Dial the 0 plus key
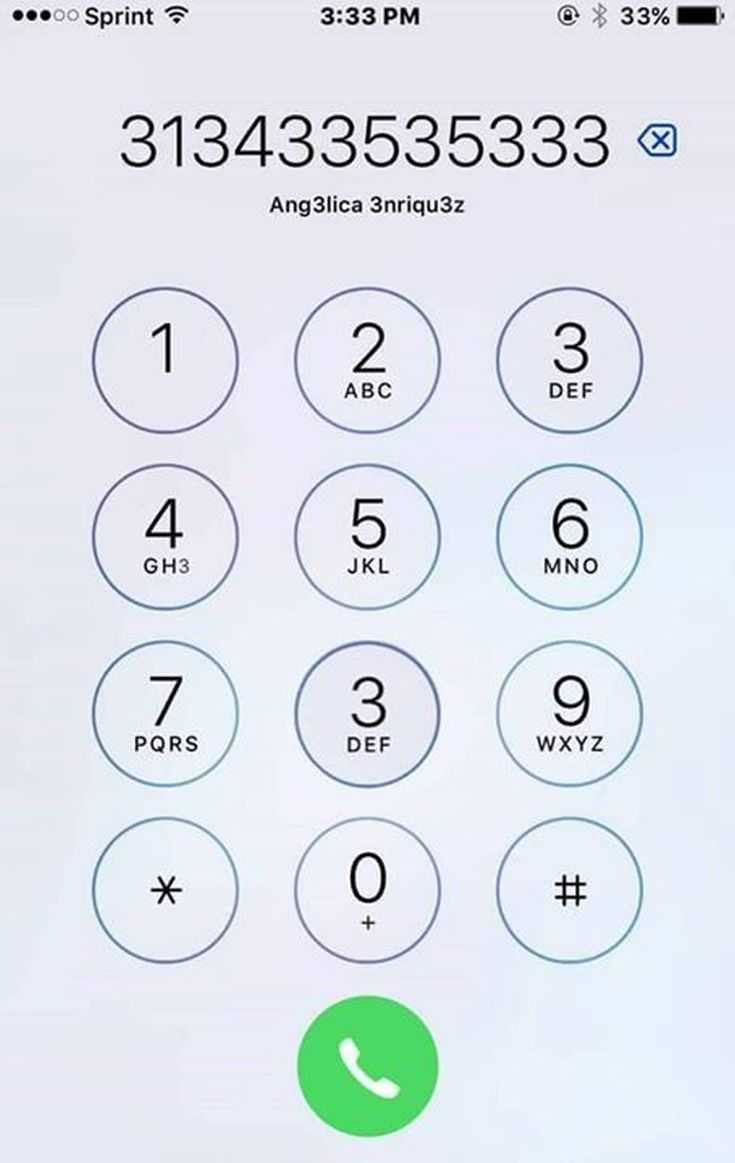The image size is (735, 1163). (368, 890)
